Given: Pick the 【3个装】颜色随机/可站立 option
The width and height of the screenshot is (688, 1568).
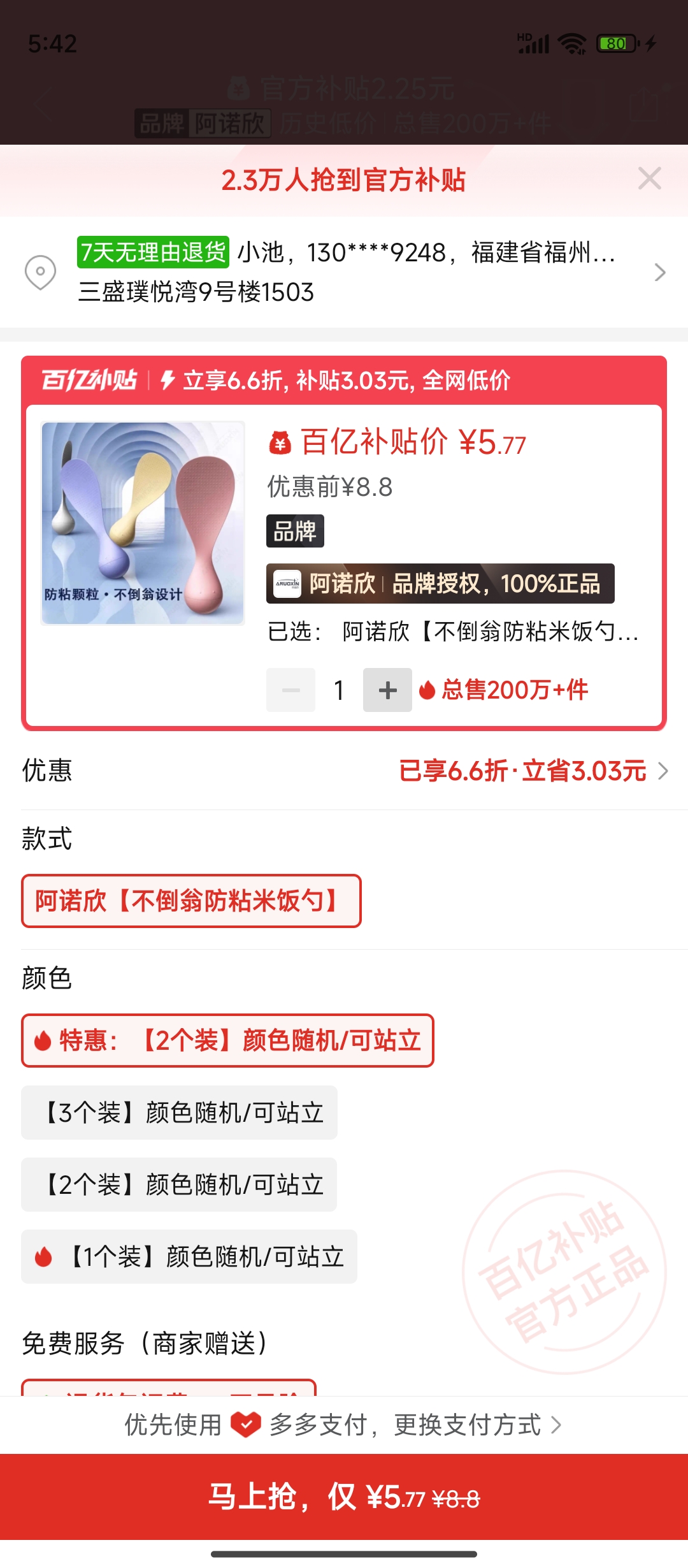Looking at the screenshot, I should pos(179,1112).
